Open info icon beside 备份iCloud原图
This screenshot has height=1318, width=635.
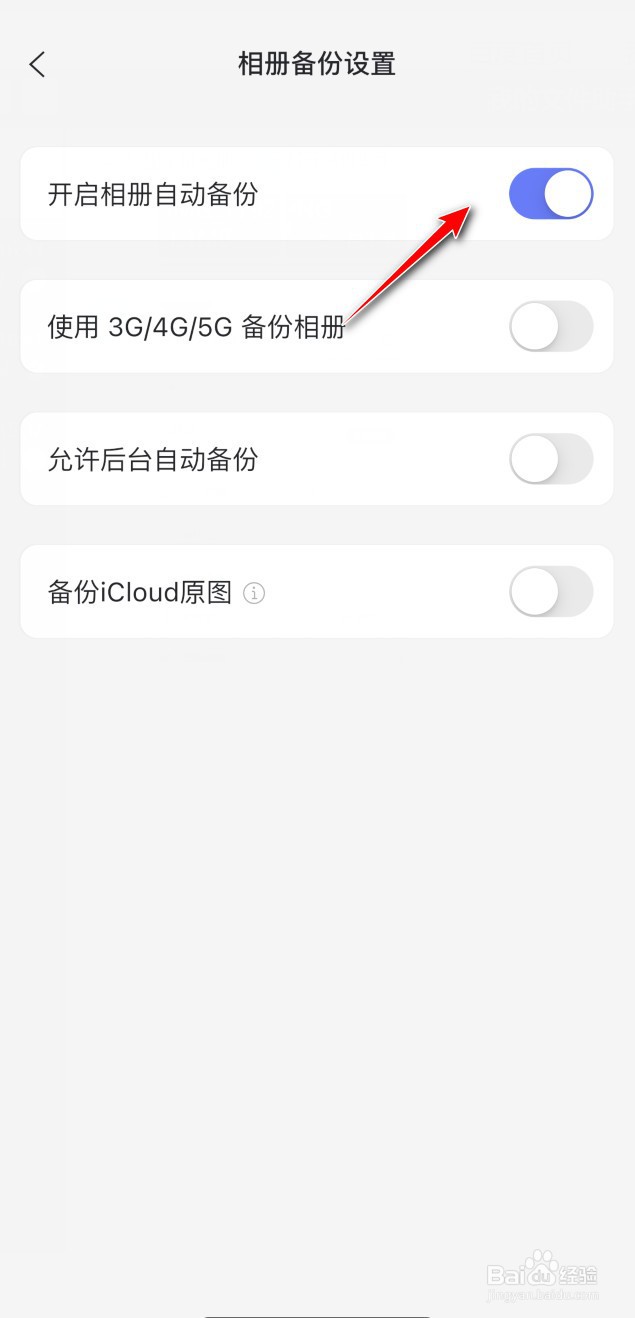pyautogui.click(x=255, y=594)
